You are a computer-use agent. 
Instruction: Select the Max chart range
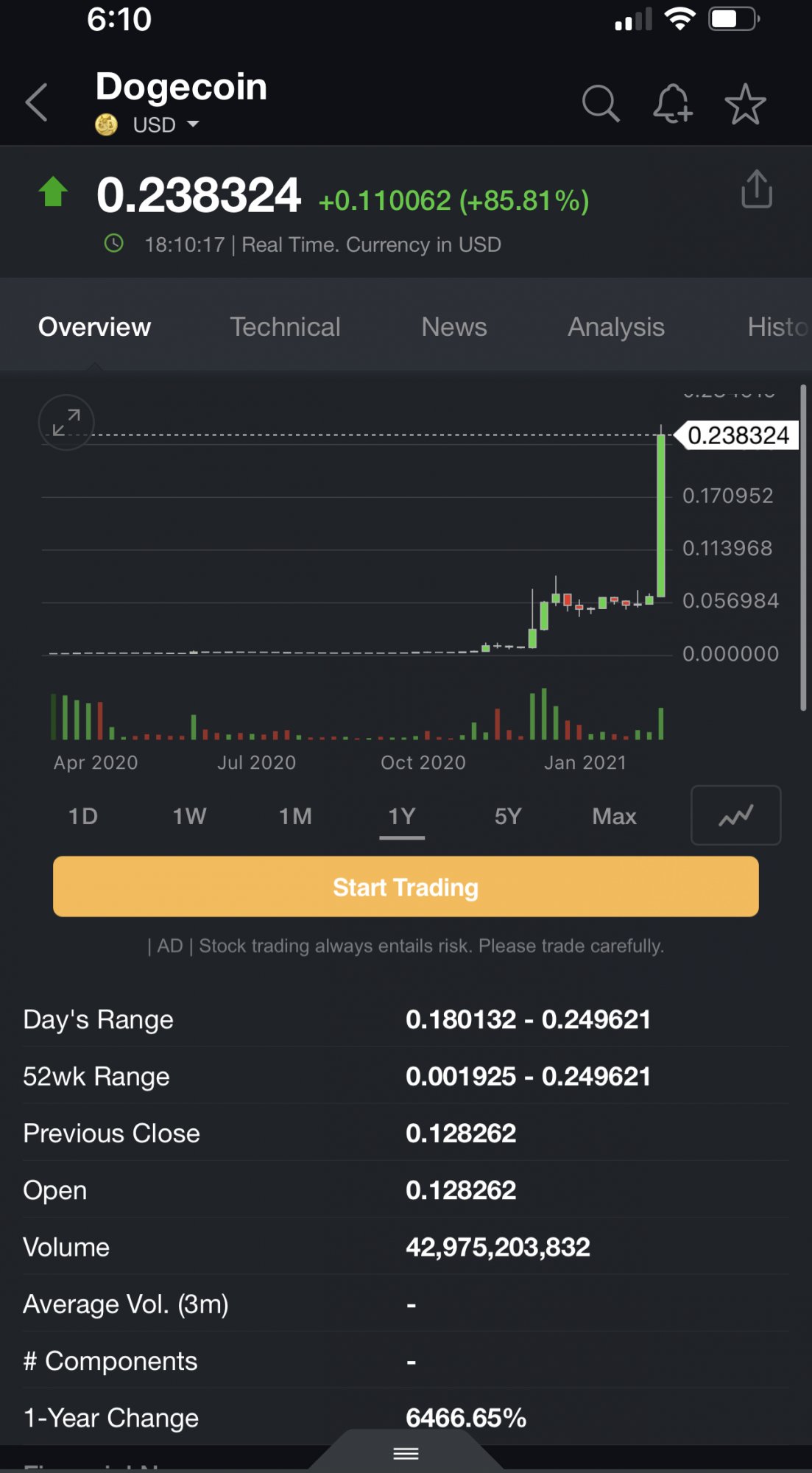(614, 816)
